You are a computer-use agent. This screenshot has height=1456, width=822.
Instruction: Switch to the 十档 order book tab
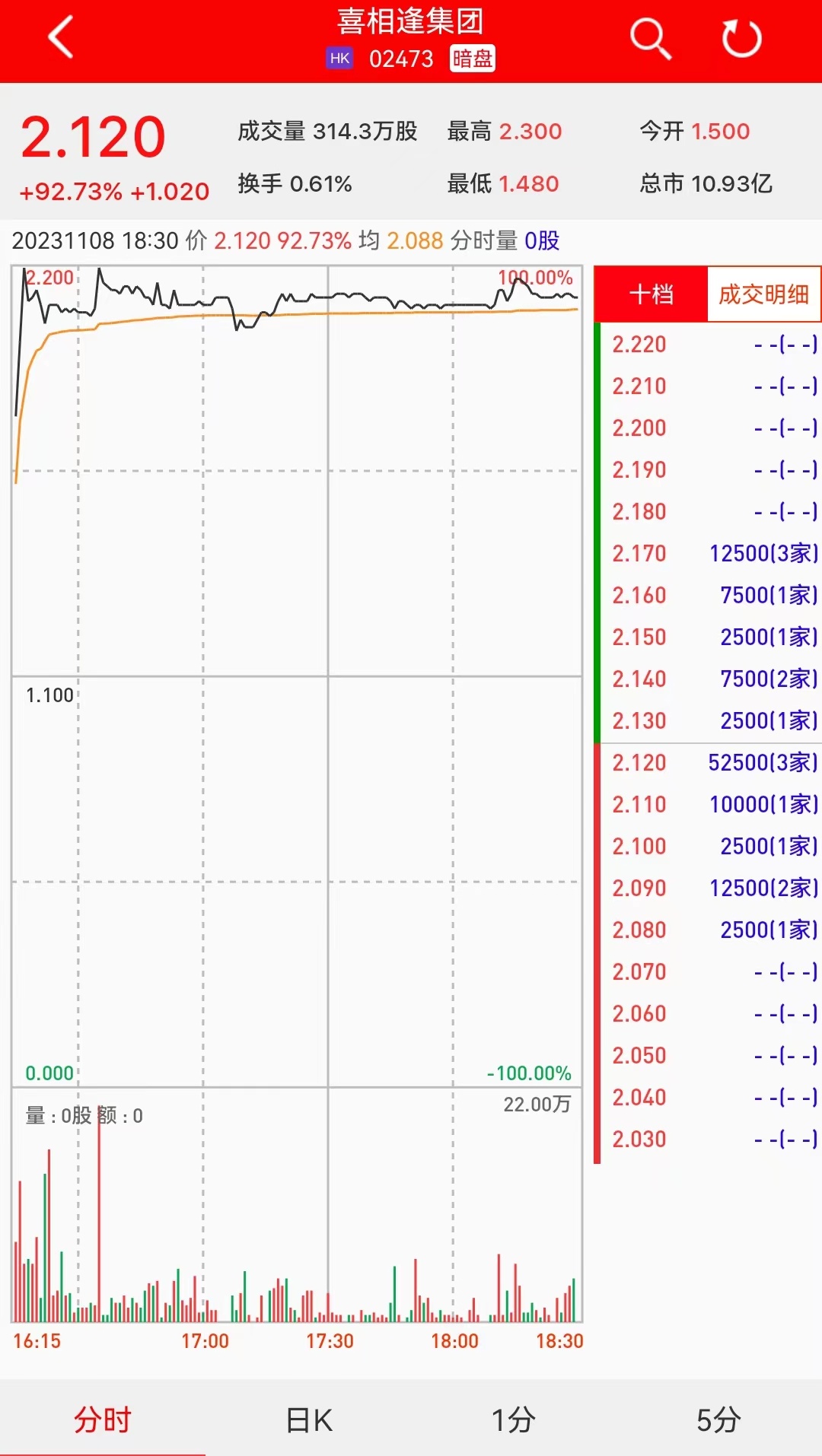click(652, 294)
